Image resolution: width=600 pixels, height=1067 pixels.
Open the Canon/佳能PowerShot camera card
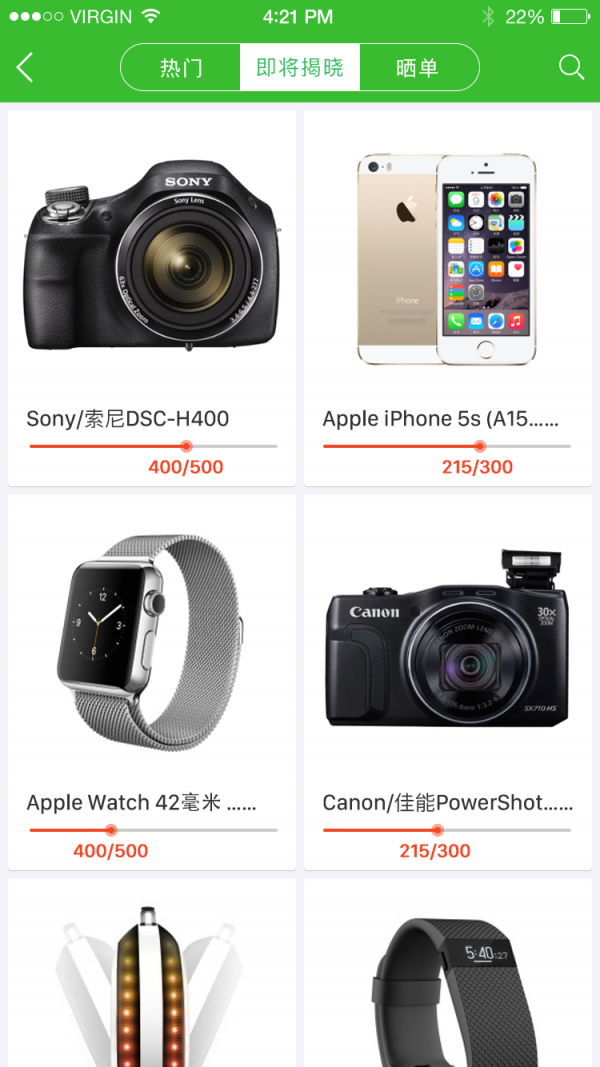click(448, 682)
